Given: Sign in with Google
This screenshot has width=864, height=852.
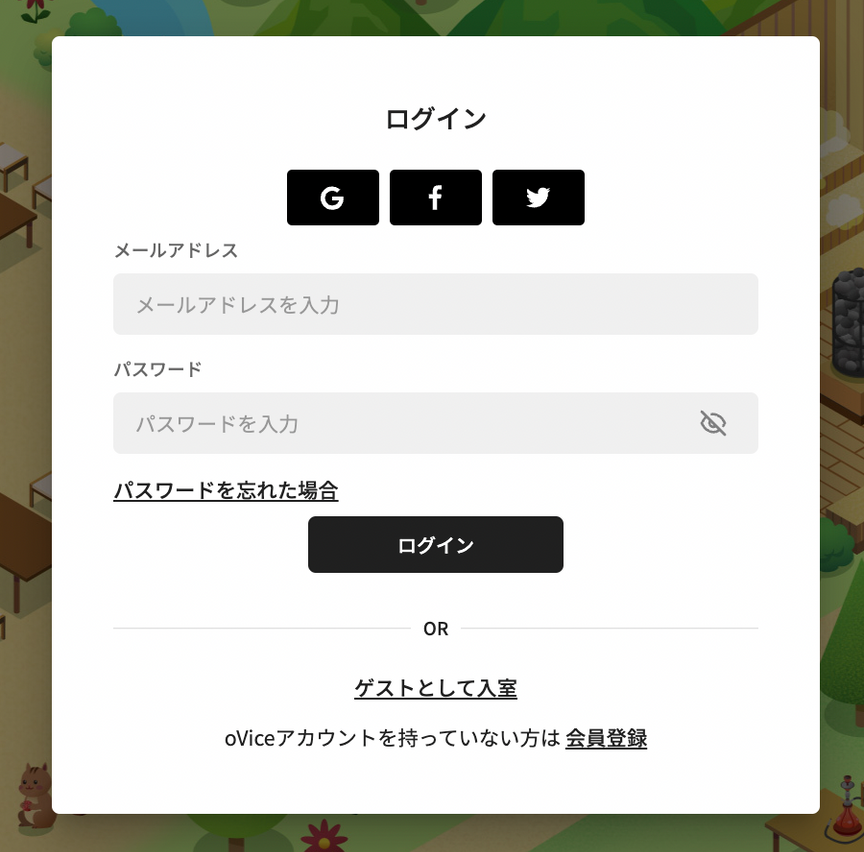Looking at the screenshot, I should click(333, 197).
